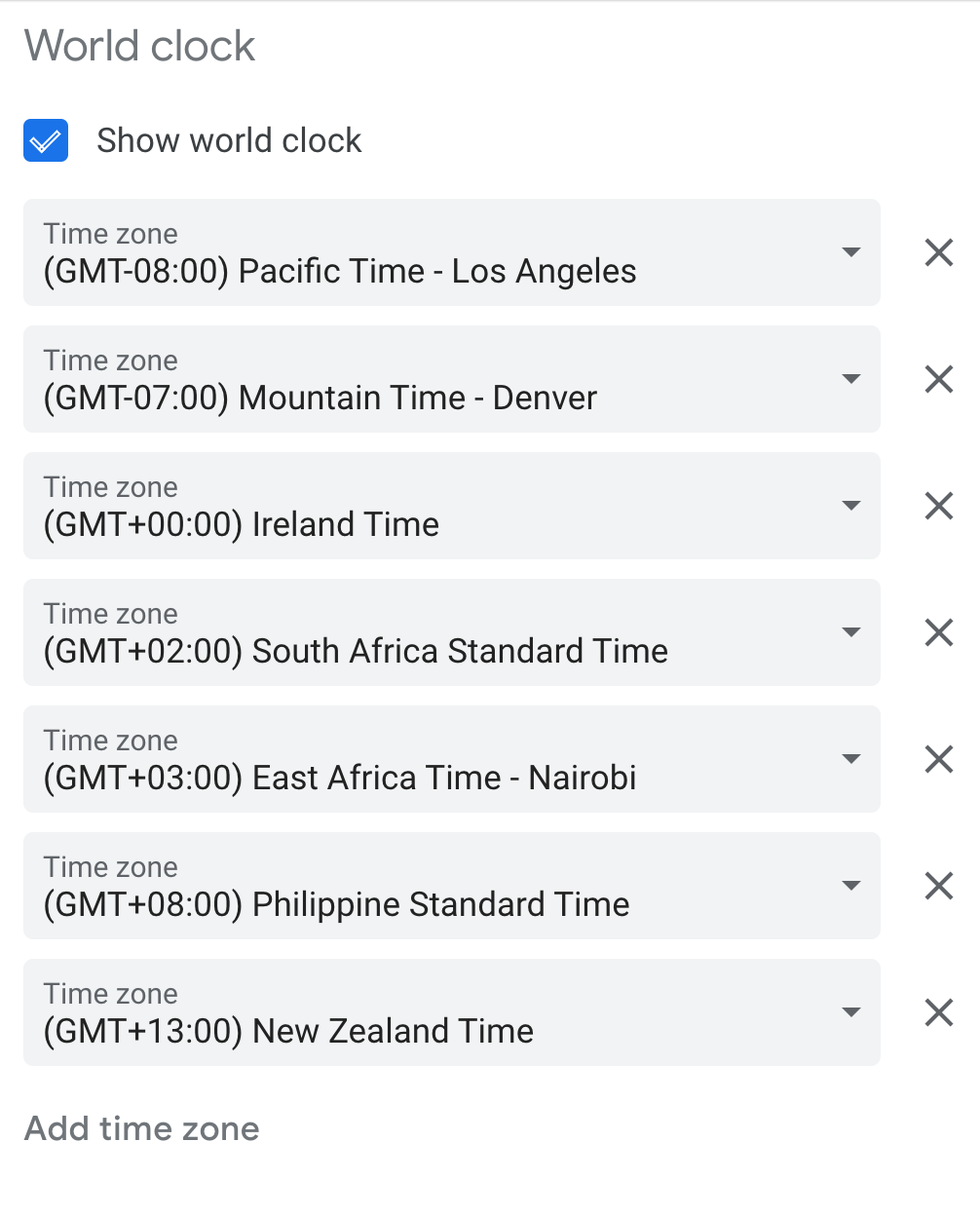Viewport: 980px width, 1218px height.
Task: Open the Philippine Standard Time dropdown arrow
Action: (851, 886)
